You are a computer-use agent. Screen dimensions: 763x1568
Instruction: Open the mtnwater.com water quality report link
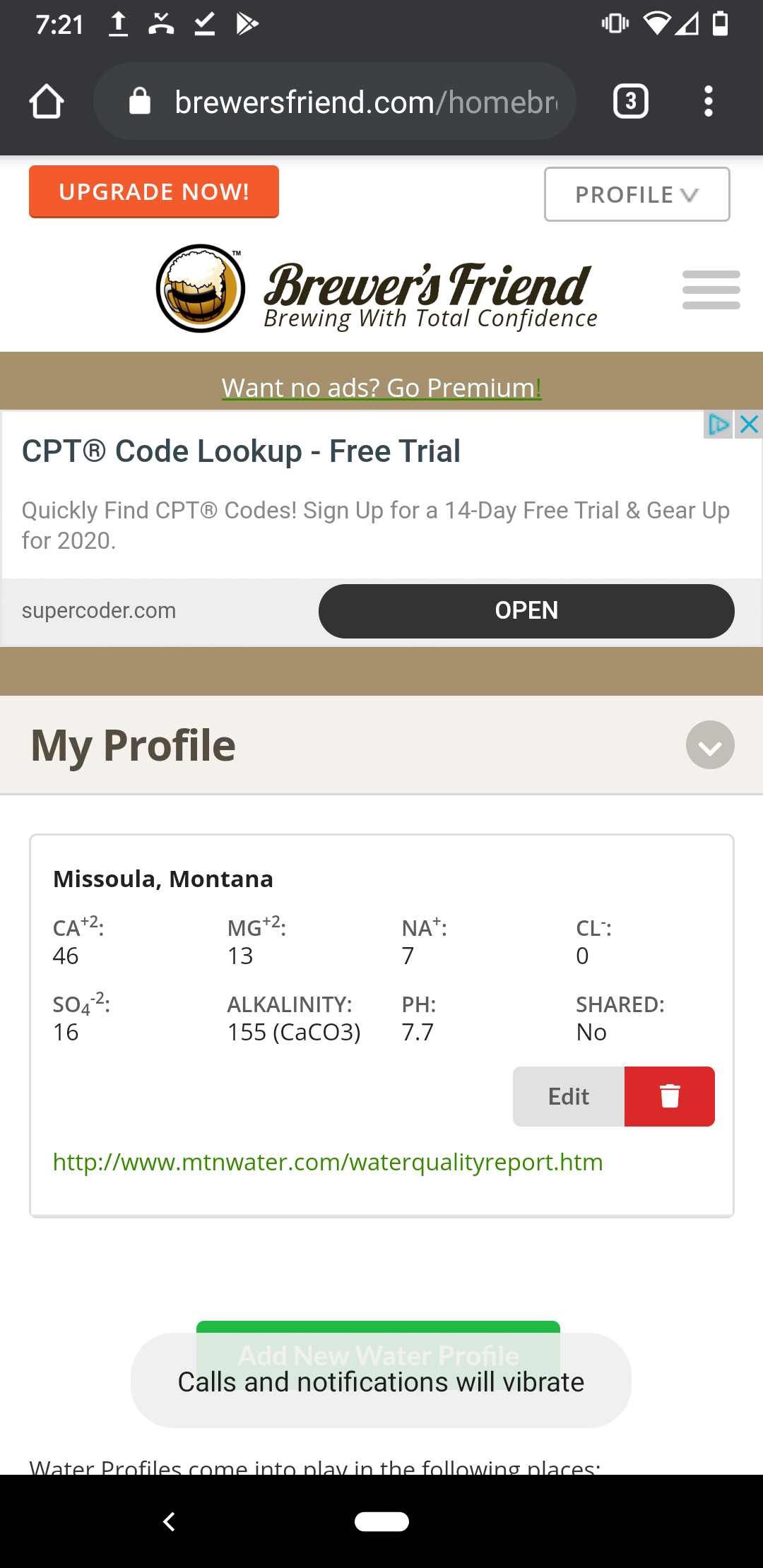(328, 1162)
